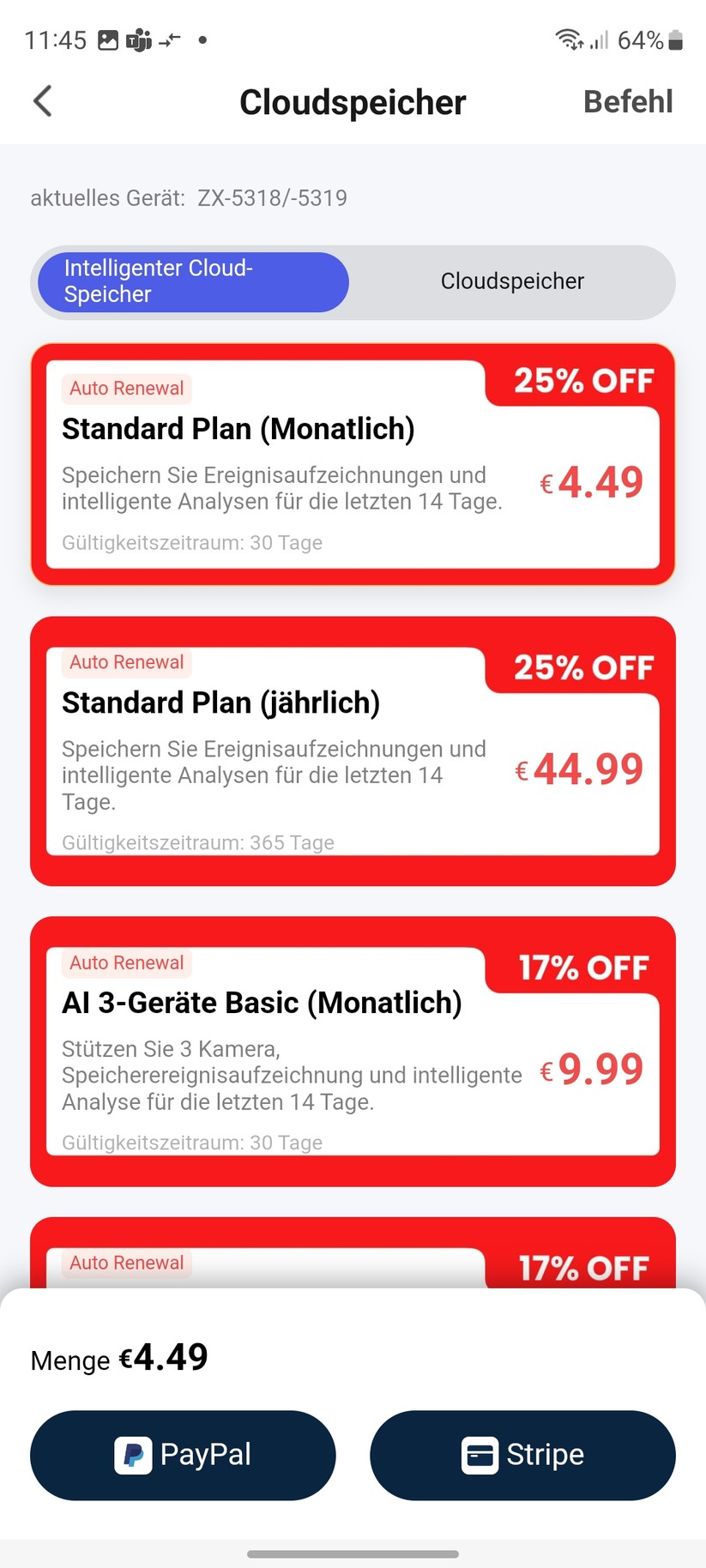Open the Wi-Fi status icon
This screenshot has width=706, height=1568.
click(x=567, y=39)
